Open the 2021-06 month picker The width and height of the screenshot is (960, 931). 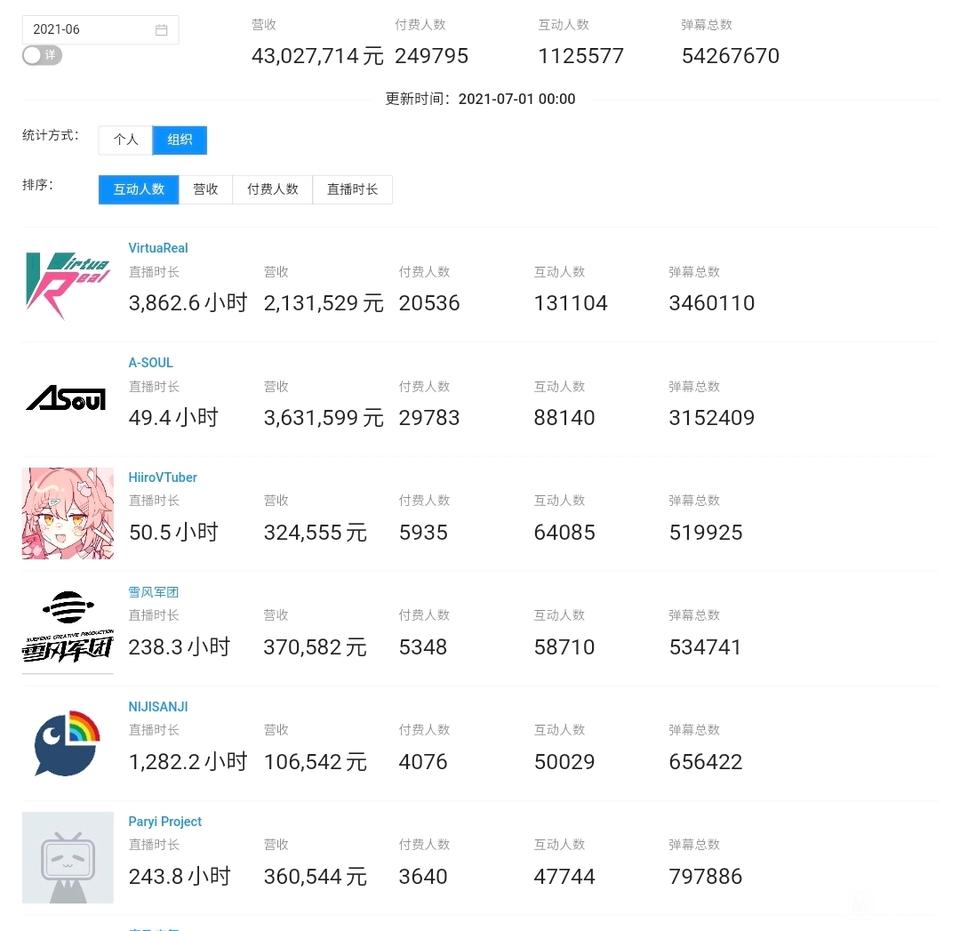(100, 29)
